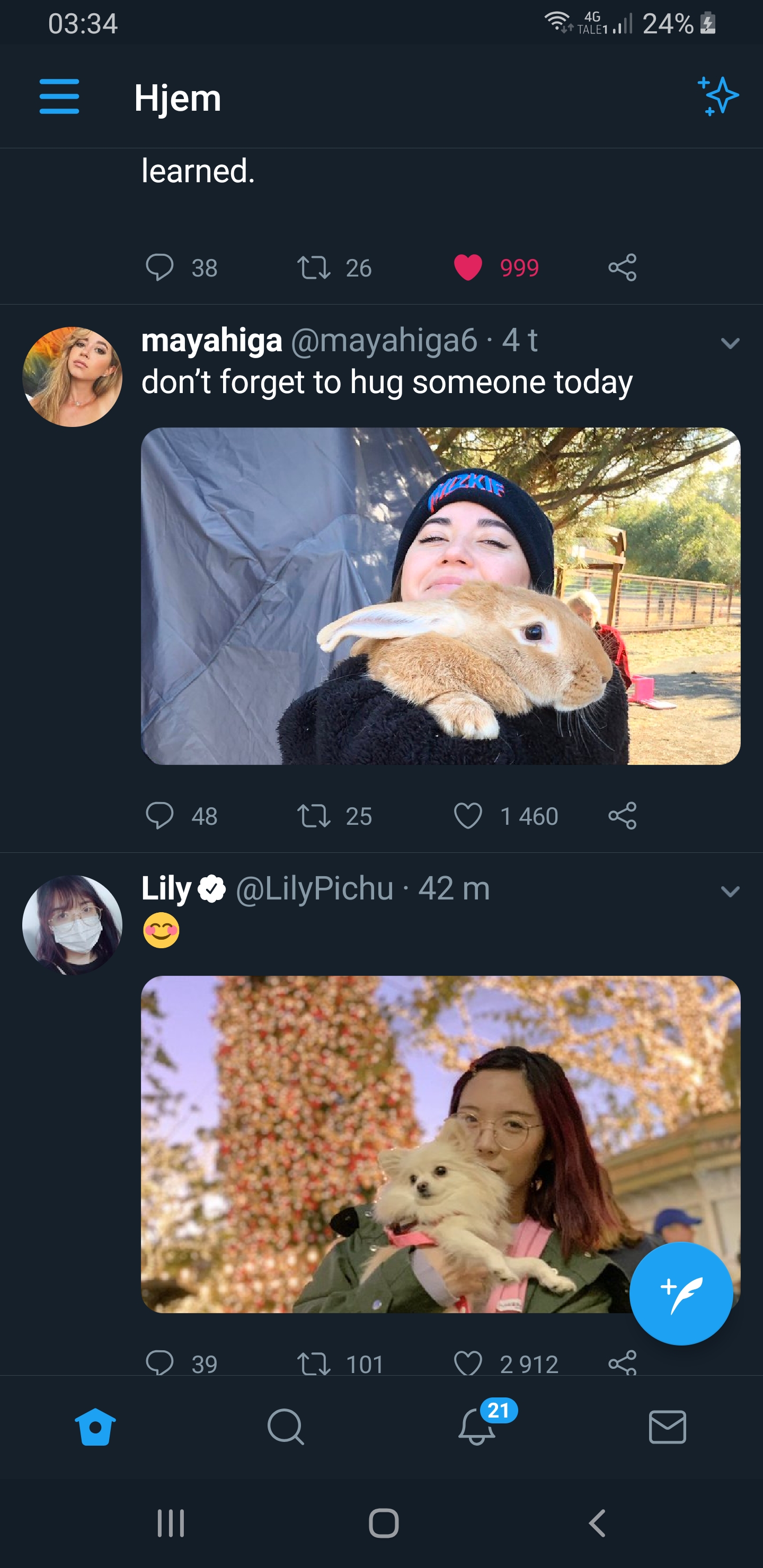Tap the sparkle timeline settings icon

[717, 96]
